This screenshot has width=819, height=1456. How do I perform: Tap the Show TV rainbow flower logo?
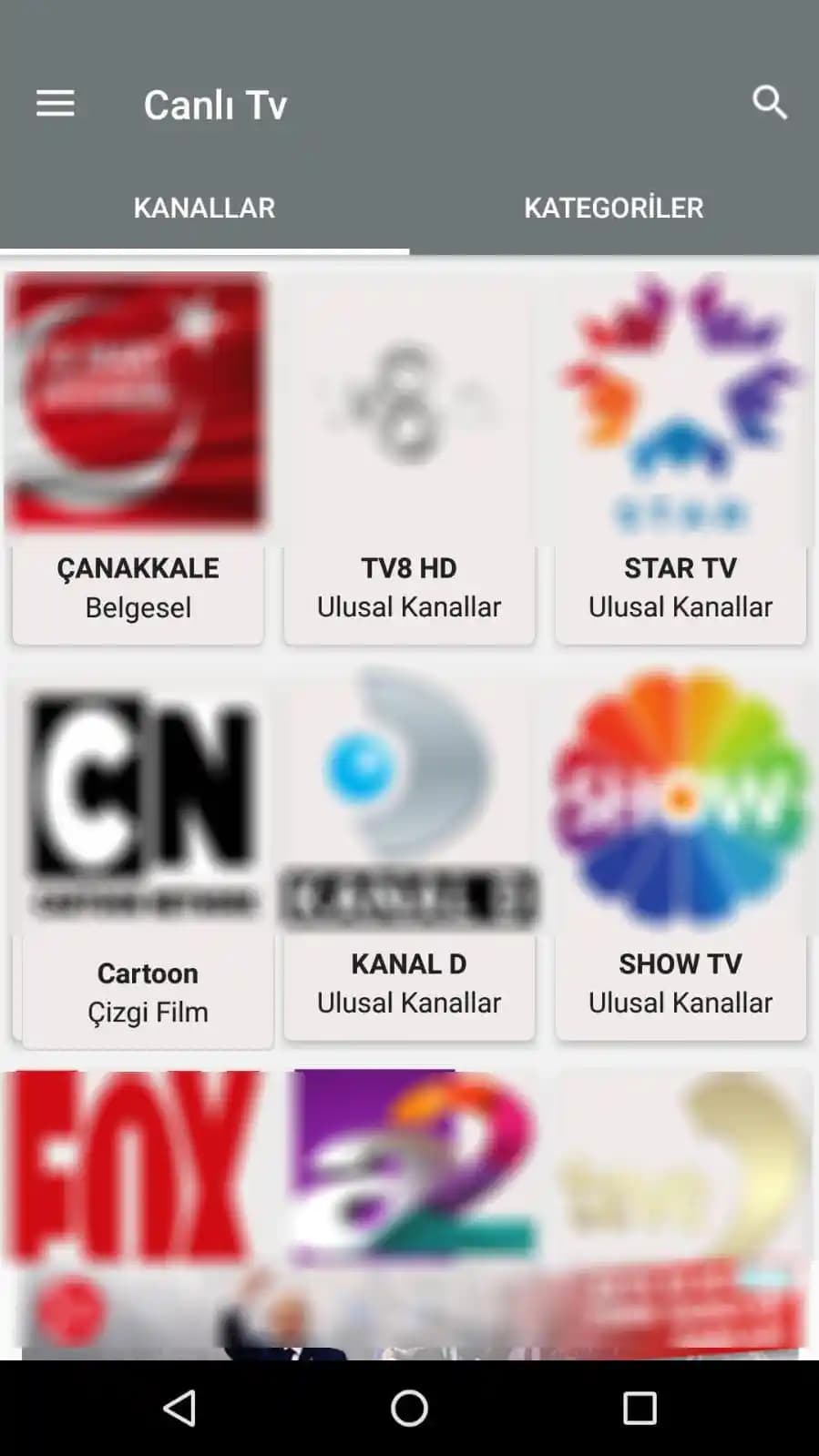click(x=681, y=801)
